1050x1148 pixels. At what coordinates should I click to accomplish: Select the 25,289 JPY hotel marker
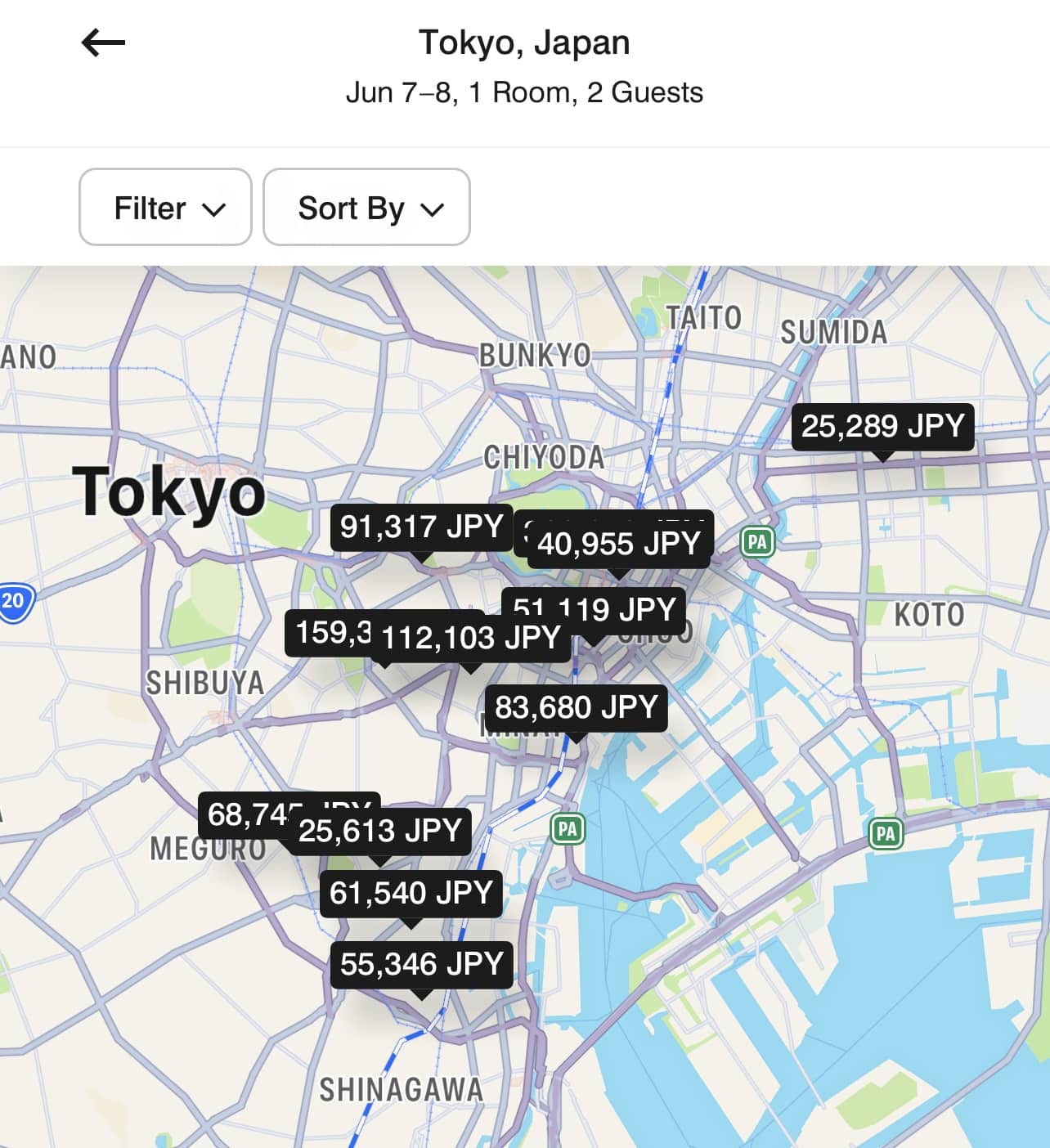pos(882,426)
